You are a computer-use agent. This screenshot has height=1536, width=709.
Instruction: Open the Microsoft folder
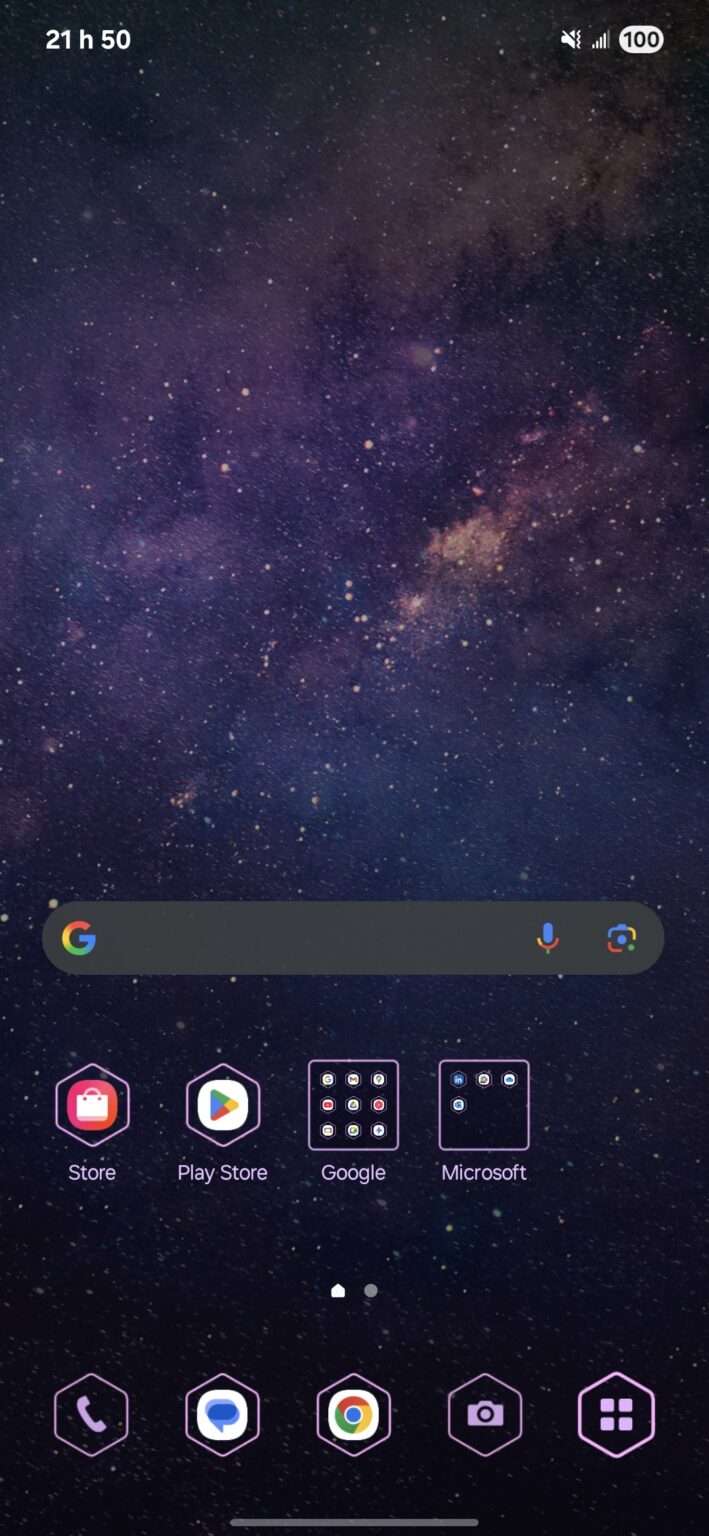coord(484,1105)
